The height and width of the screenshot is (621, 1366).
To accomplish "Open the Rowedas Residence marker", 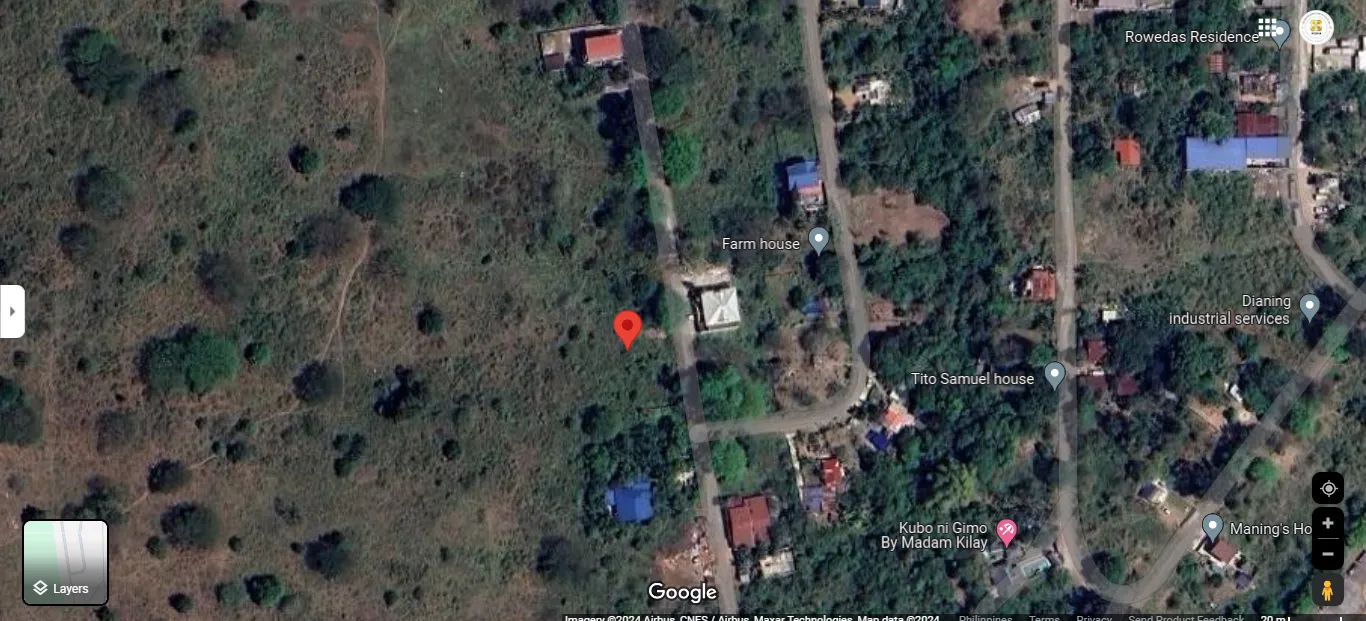I will click(1279, 35).
